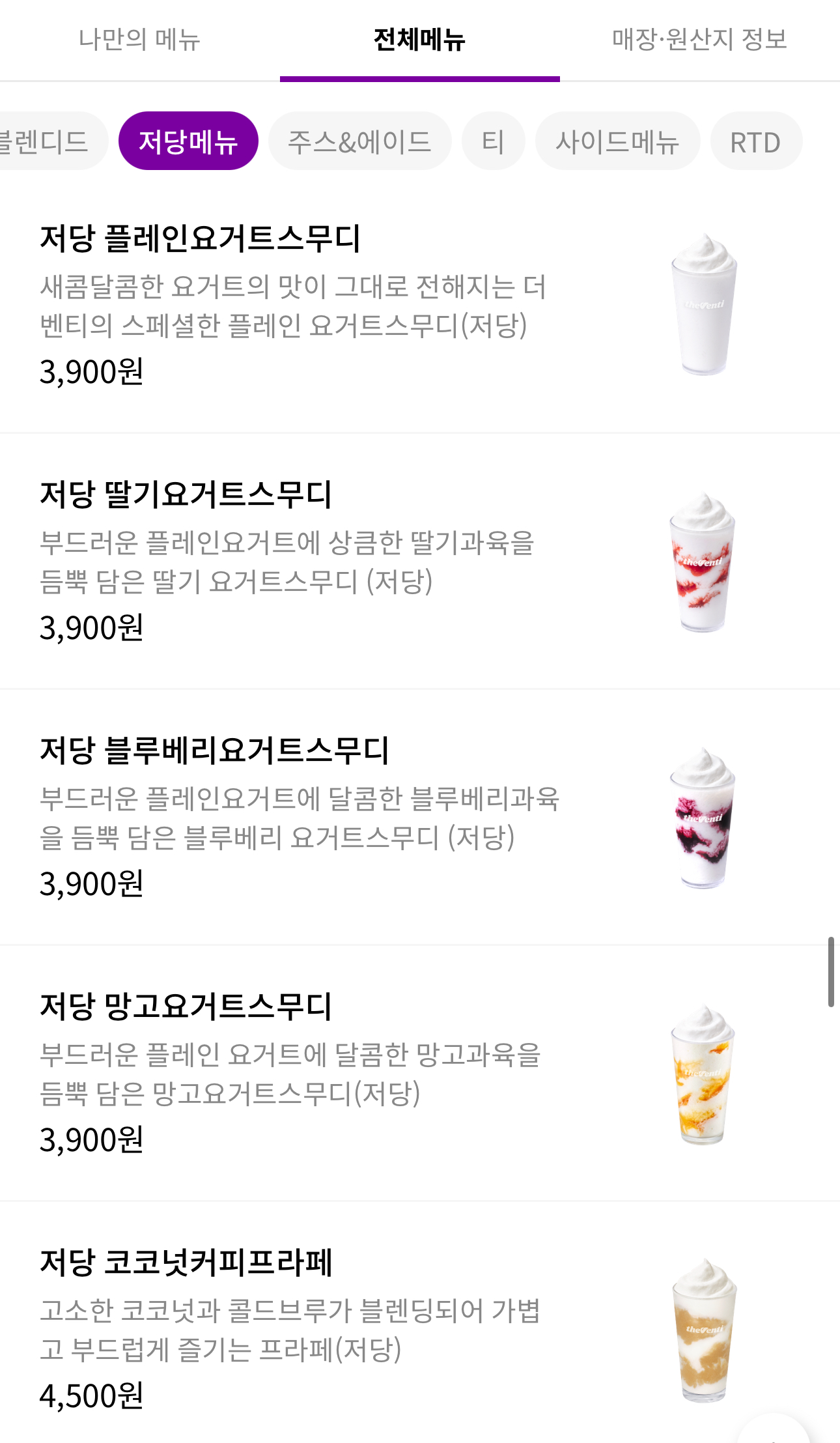View the RTD category
The image size is (840, 1443).
coord(755,141)
